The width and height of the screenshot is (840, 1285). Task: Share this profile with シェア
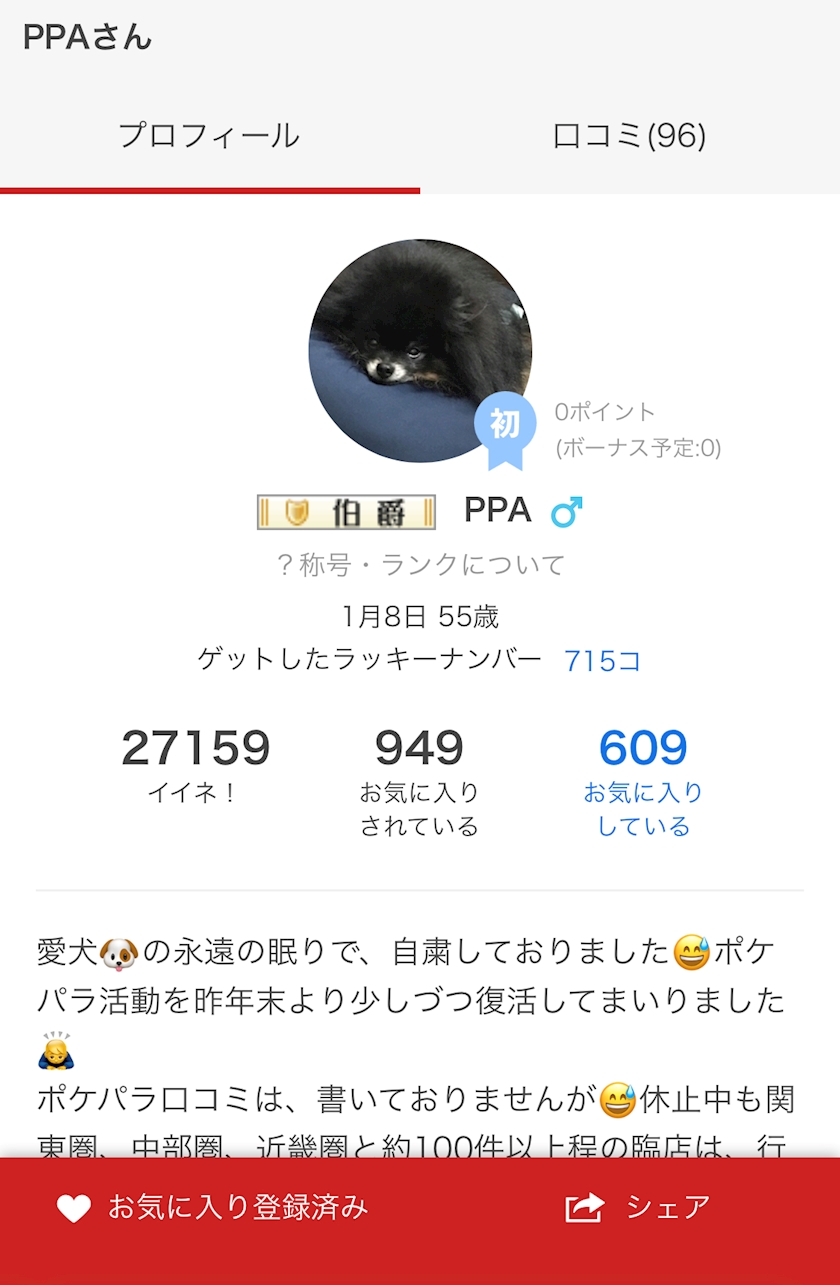[638, 1207]
